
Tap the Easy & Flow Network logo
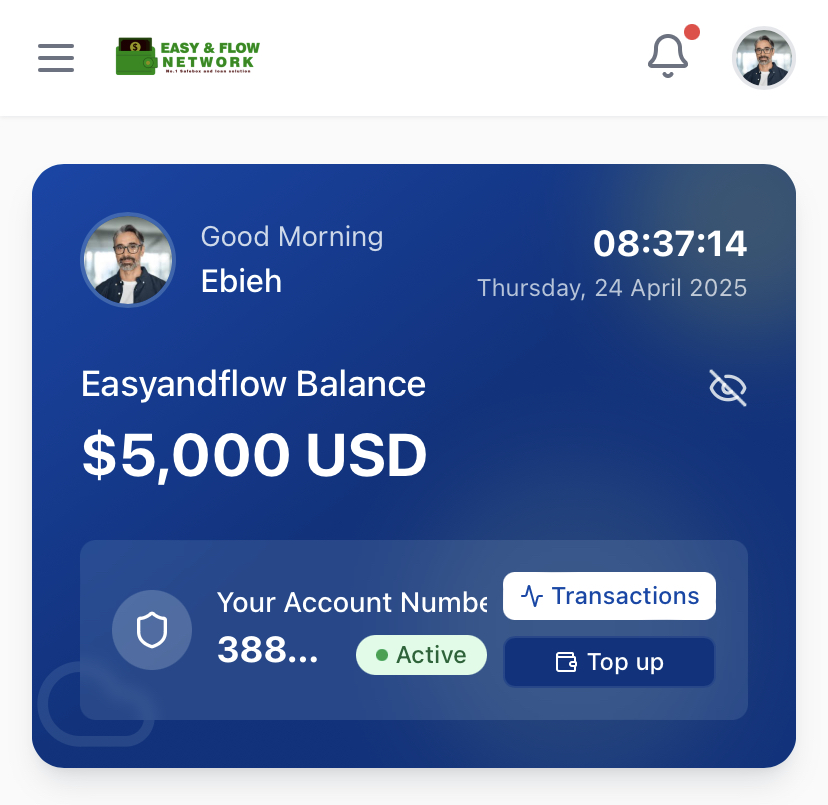pos(188,57)
